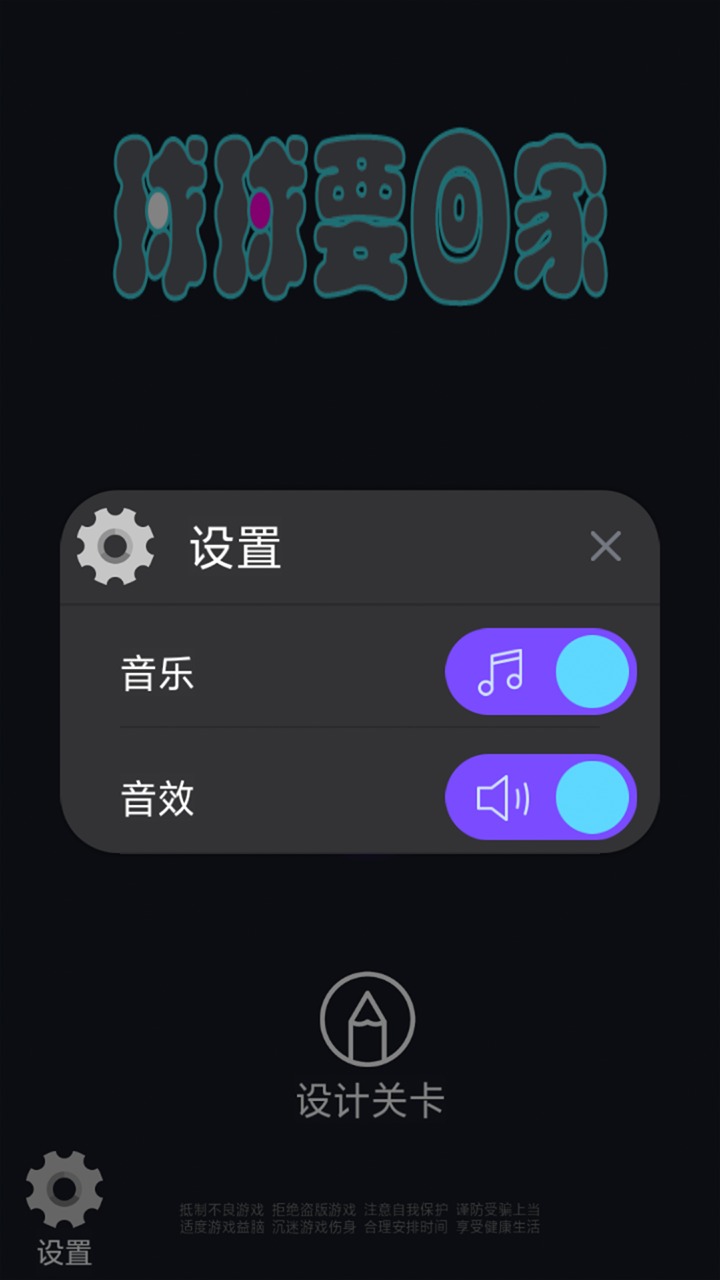Close the settings dialog with the X
This screenshot has height=1280, width=720.
tap(605, 547)
